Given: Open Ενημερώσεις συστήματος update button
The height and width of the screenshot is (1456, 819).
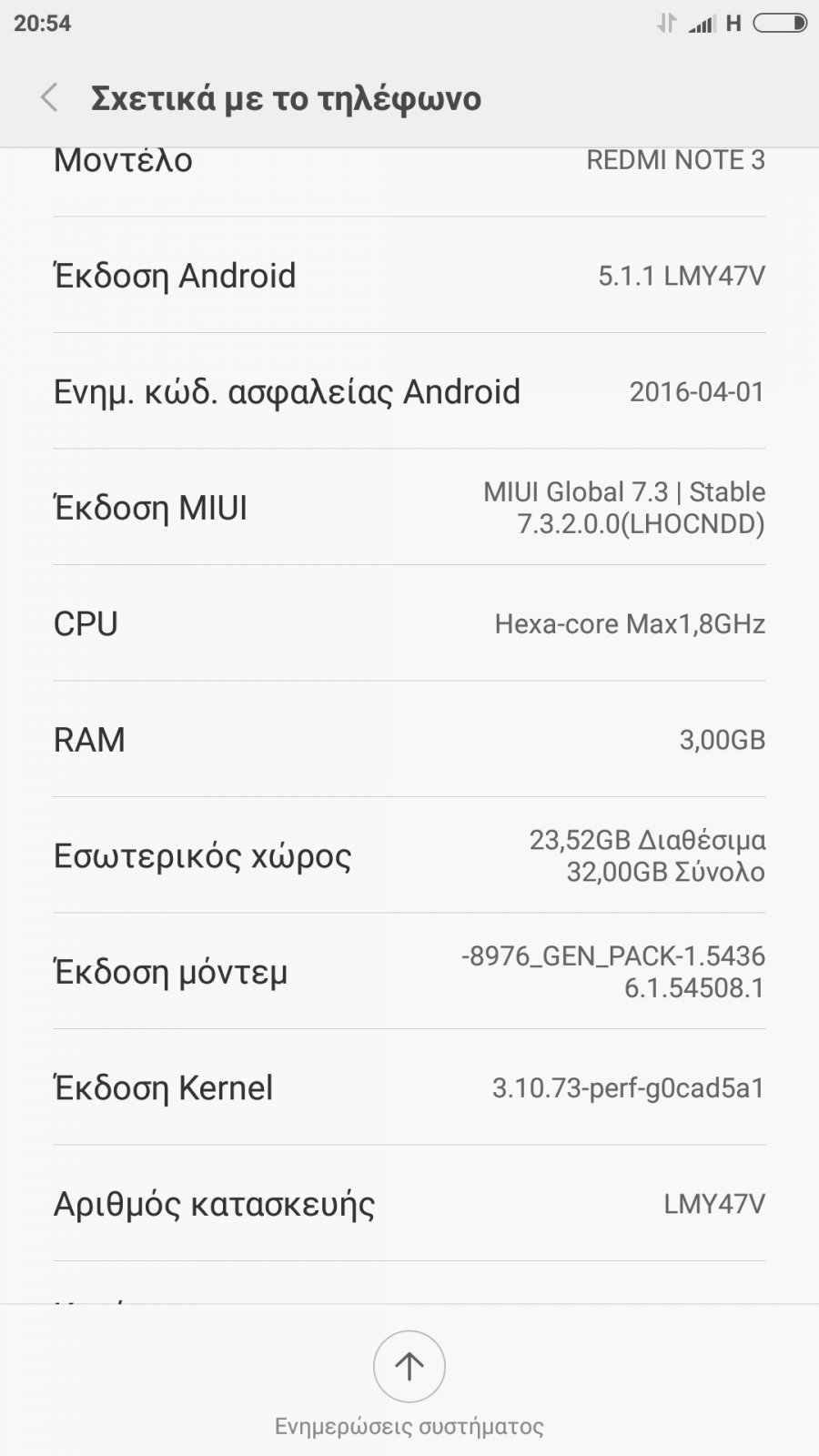Looking at the screenshot, I should 409,1366.
